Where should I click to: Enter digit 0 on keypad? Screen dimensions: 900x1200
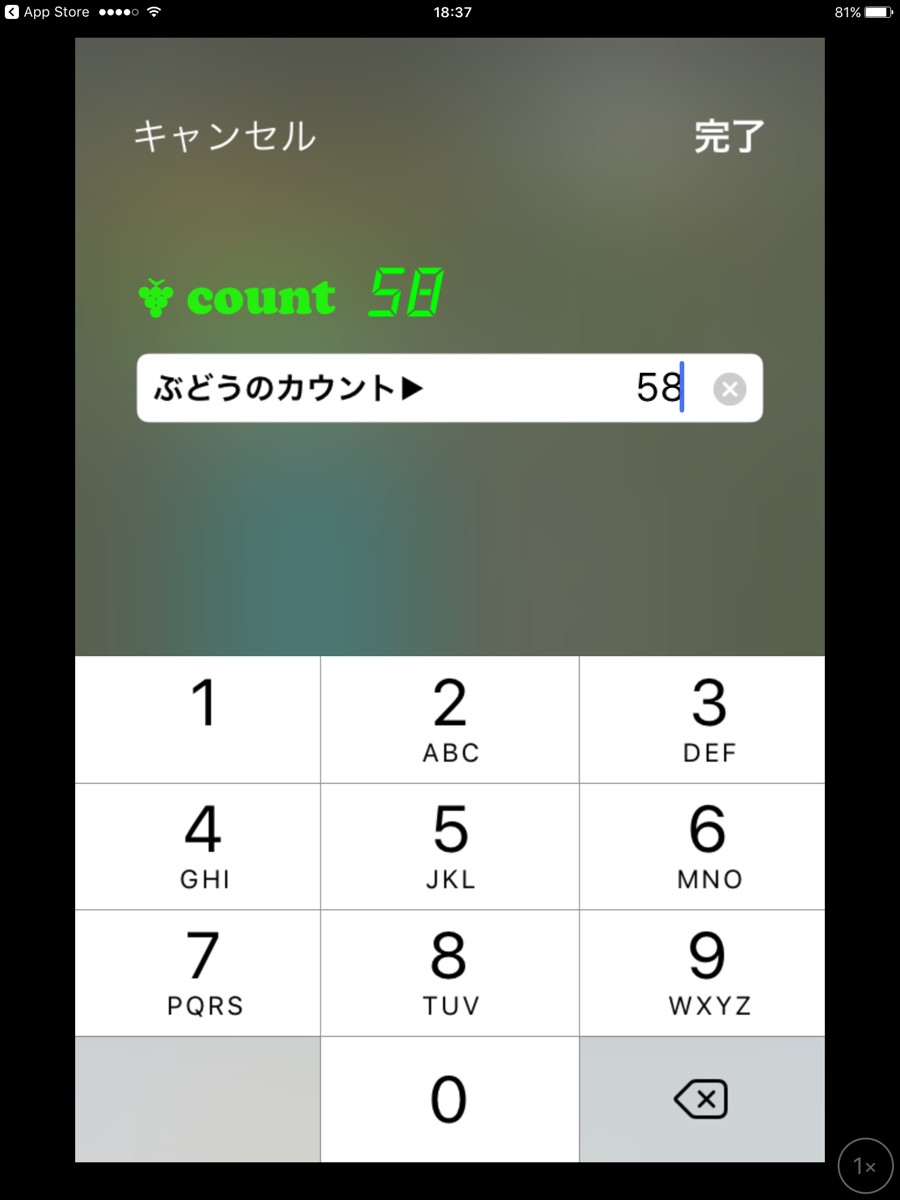450,1100
